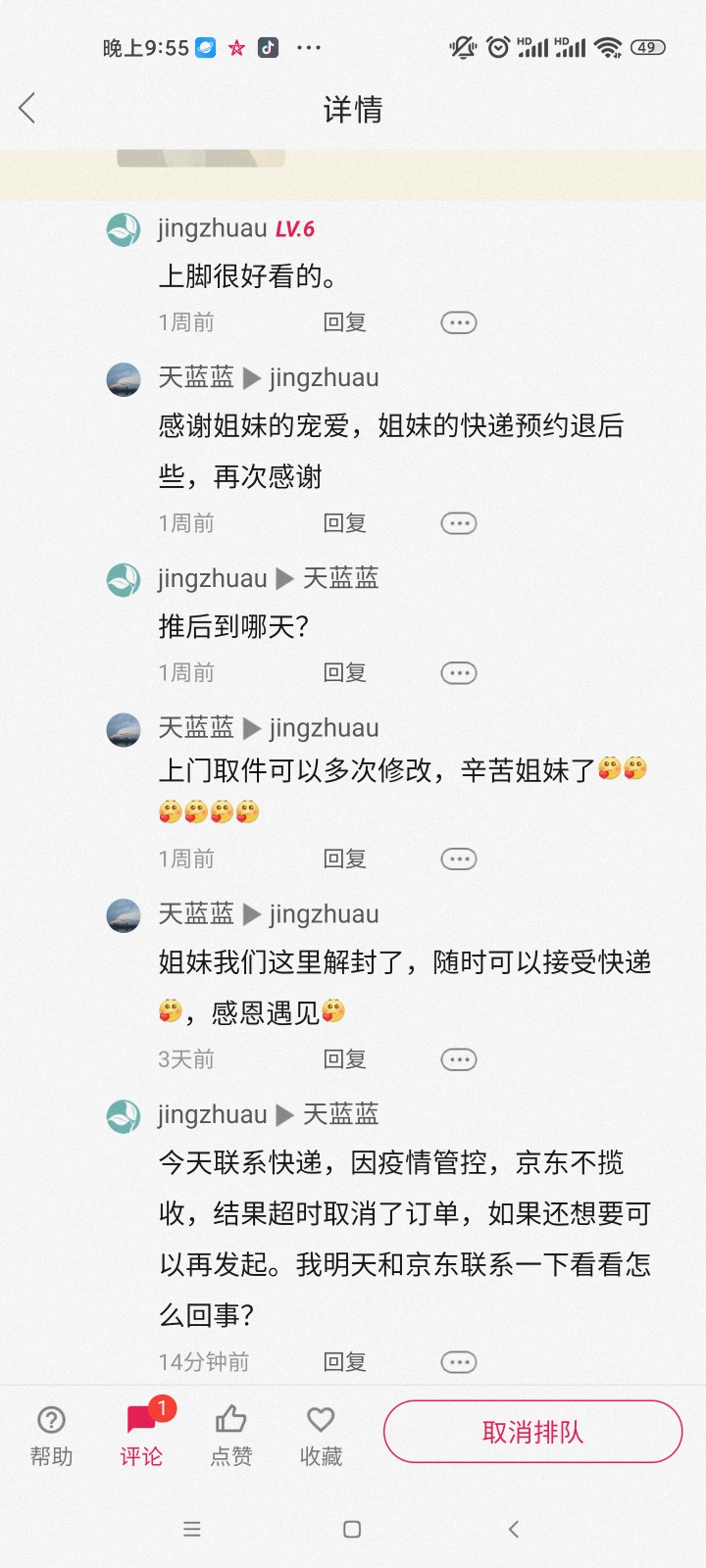Reply to 姐妹我们这里解封了 comment

pos(344,1059)
